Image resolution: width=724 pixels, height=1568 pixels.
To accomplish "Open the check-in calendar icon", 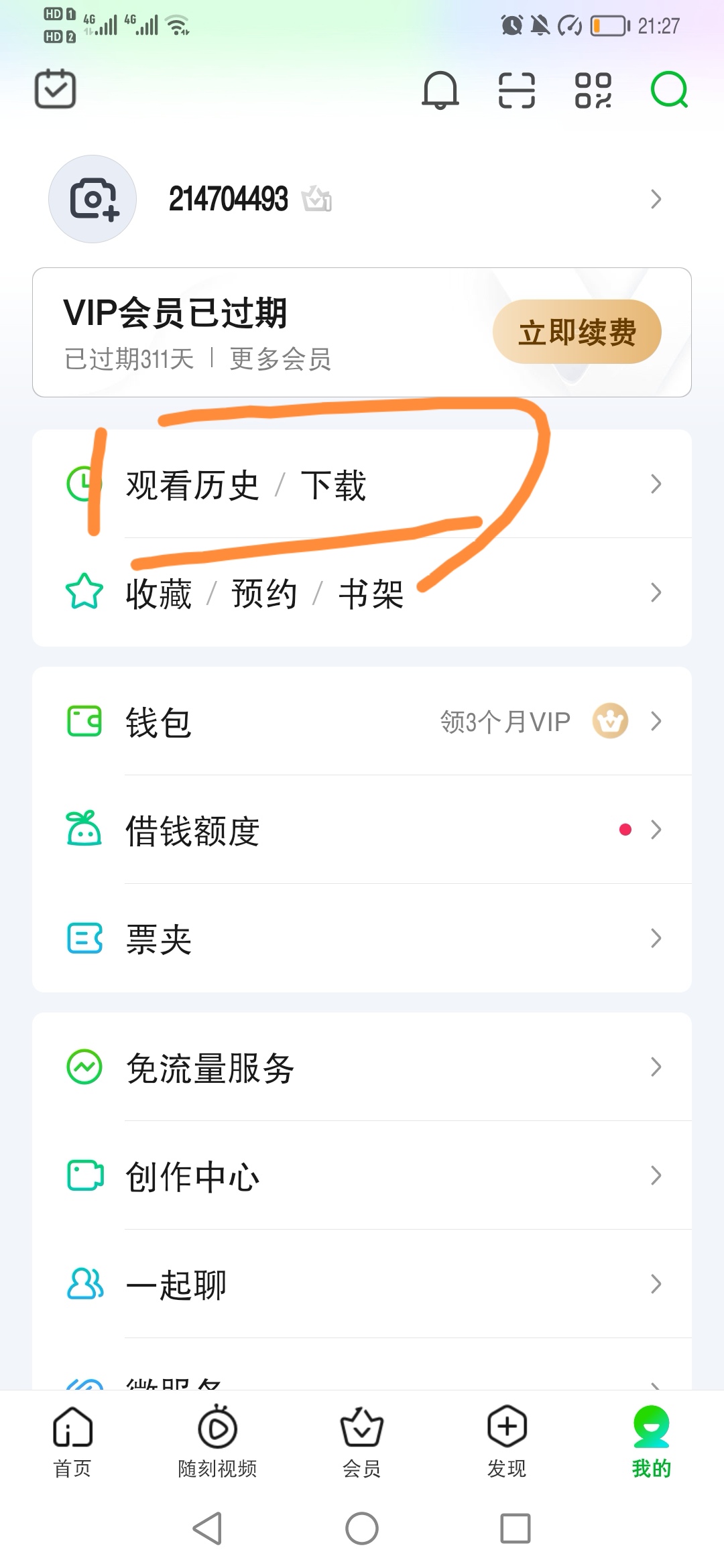I will tap(55, 89).
